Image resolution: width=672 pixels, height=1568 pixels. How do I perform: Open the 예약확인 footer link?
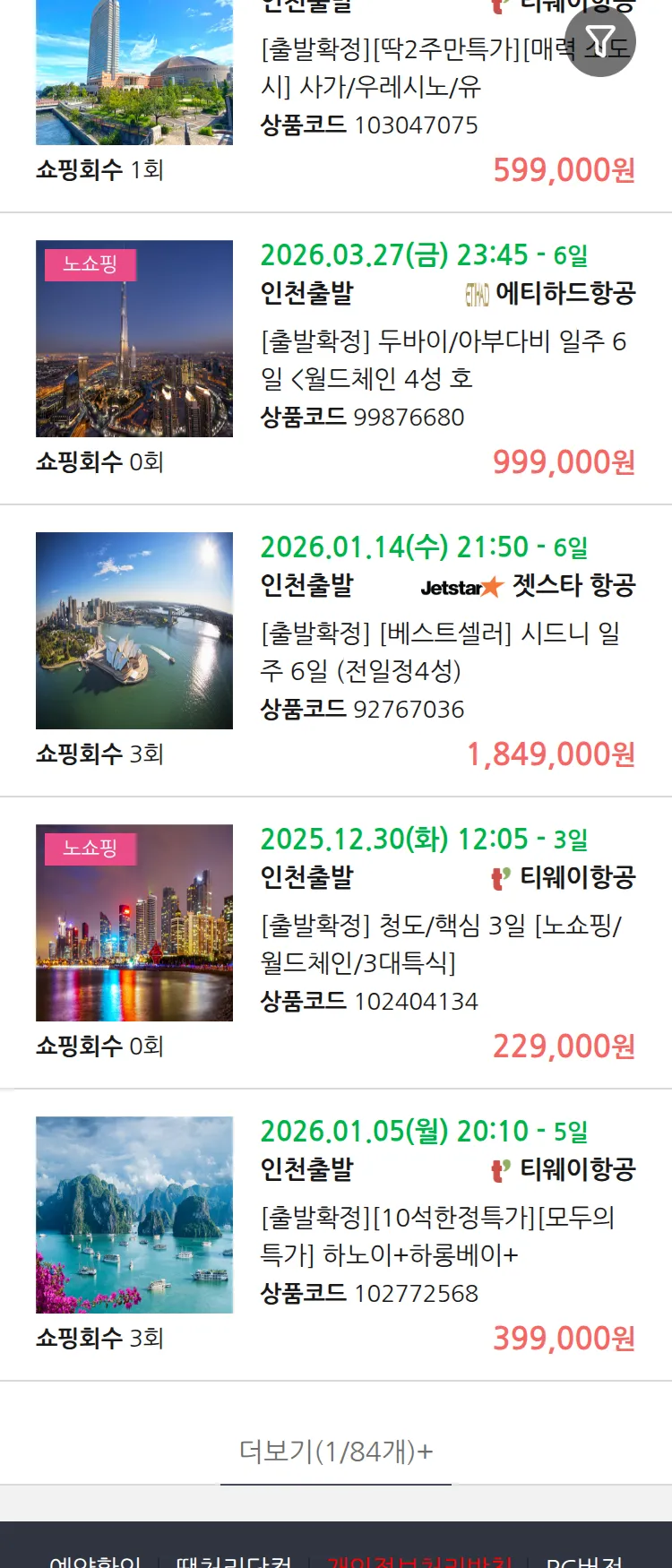point(95,1561)
